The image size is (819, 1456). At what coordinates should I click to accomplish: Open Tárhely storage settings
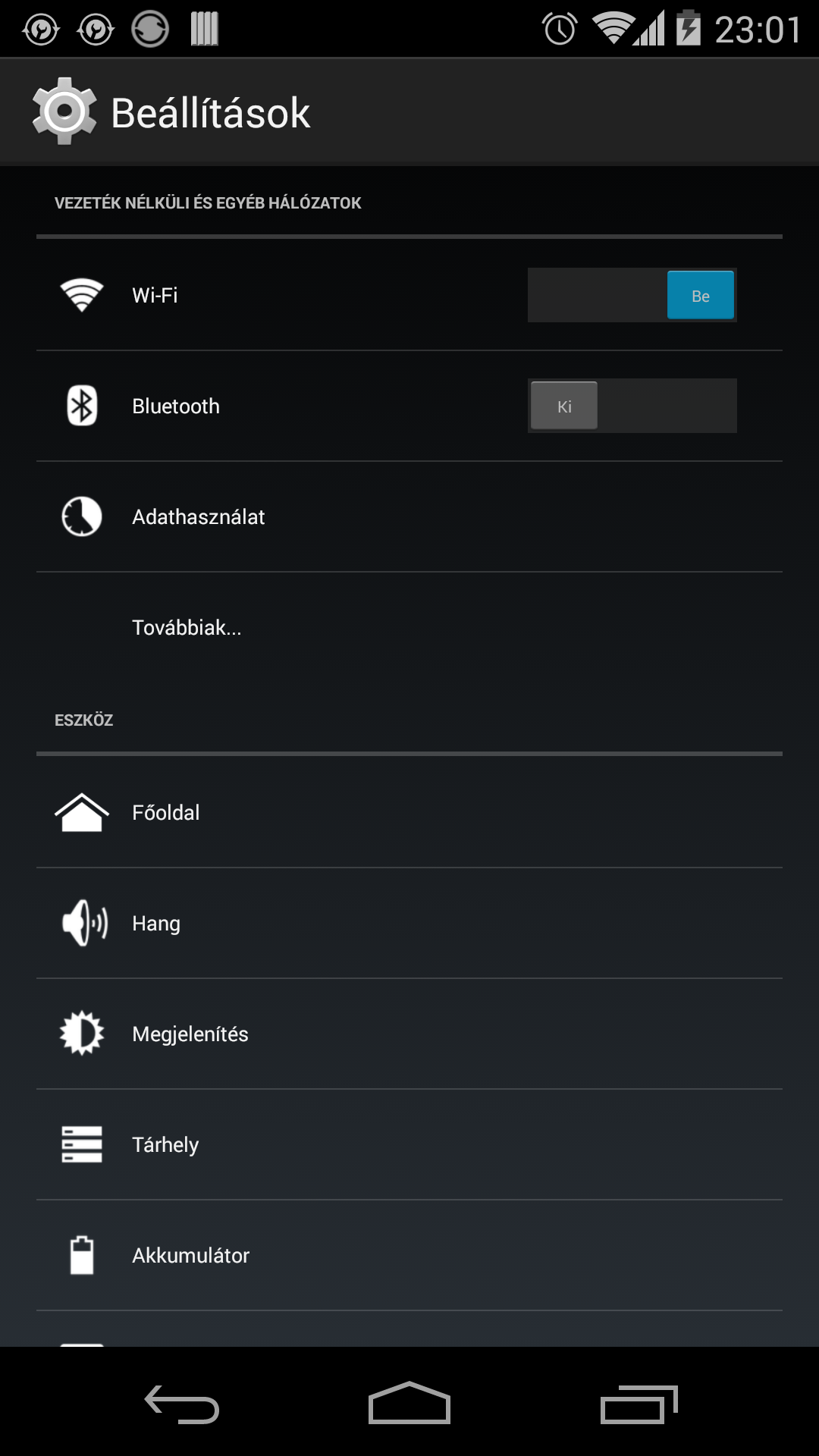(x=409, y=1144)
